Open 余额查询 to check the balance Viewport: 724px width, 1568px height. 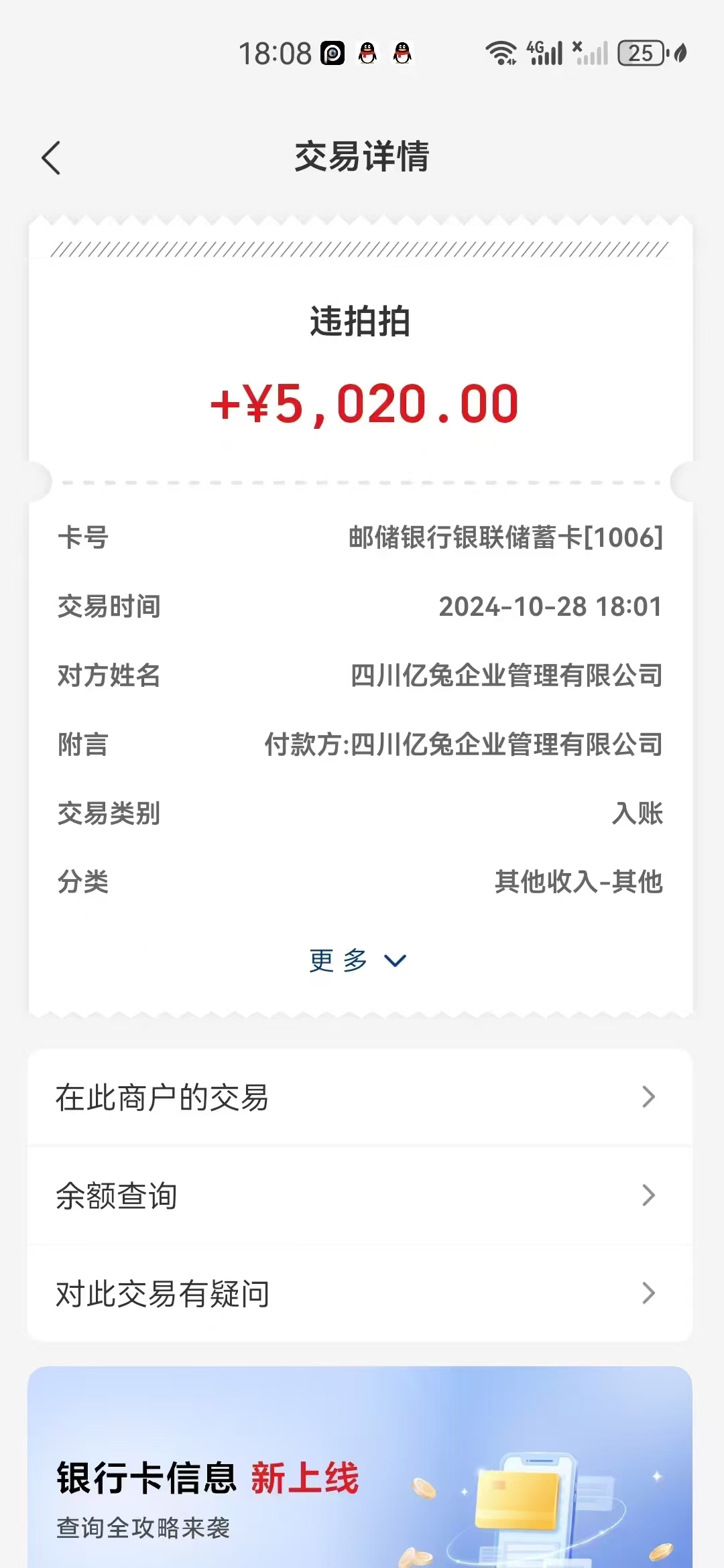click(x=360, y=1195)
